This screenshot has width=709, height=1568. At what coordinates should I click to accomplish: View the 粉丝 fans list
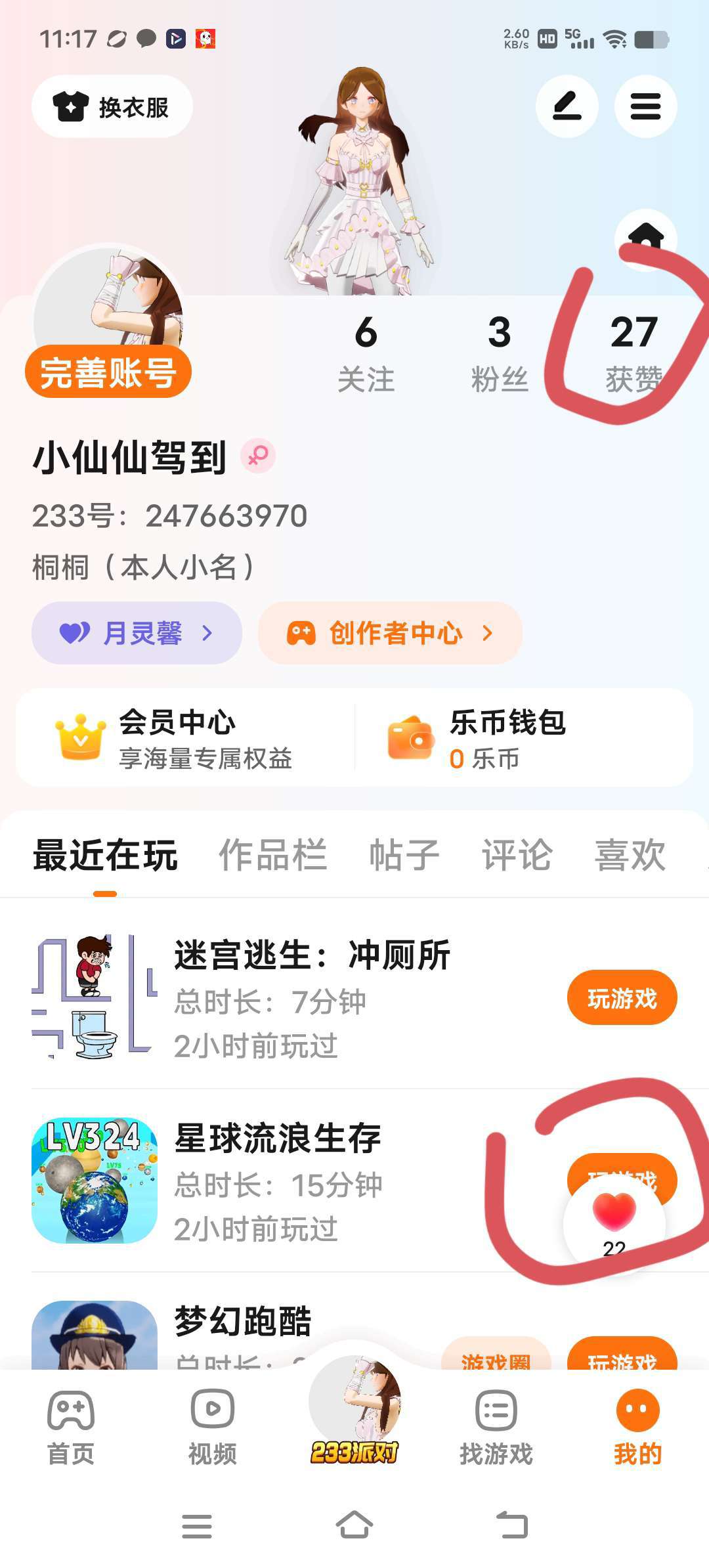pyautogui.click(x=500, y=354)
